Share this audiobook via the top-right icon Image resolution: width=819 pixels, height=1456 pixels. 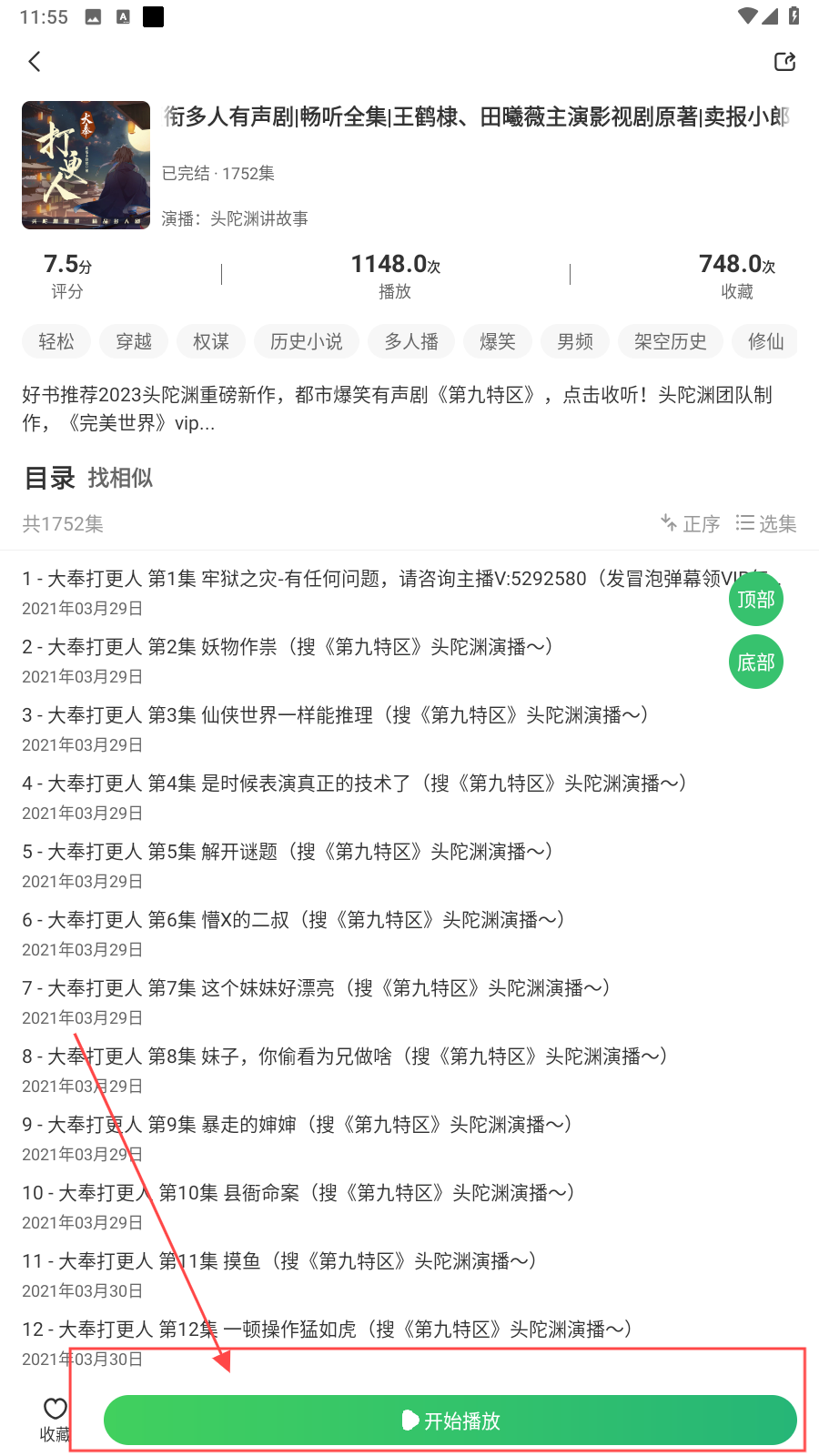pyautogui.click(x=784, y=62)
